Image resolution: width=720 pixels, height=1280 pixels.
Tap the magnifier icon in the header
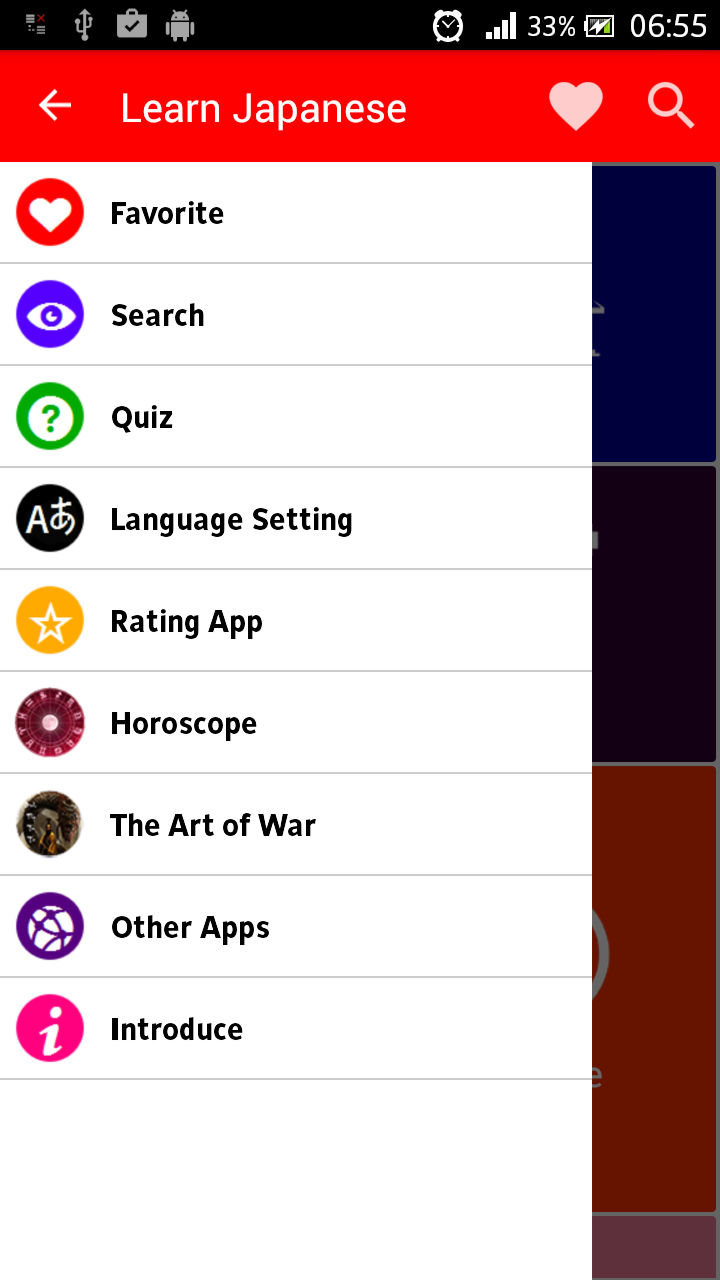click(670, 106)
